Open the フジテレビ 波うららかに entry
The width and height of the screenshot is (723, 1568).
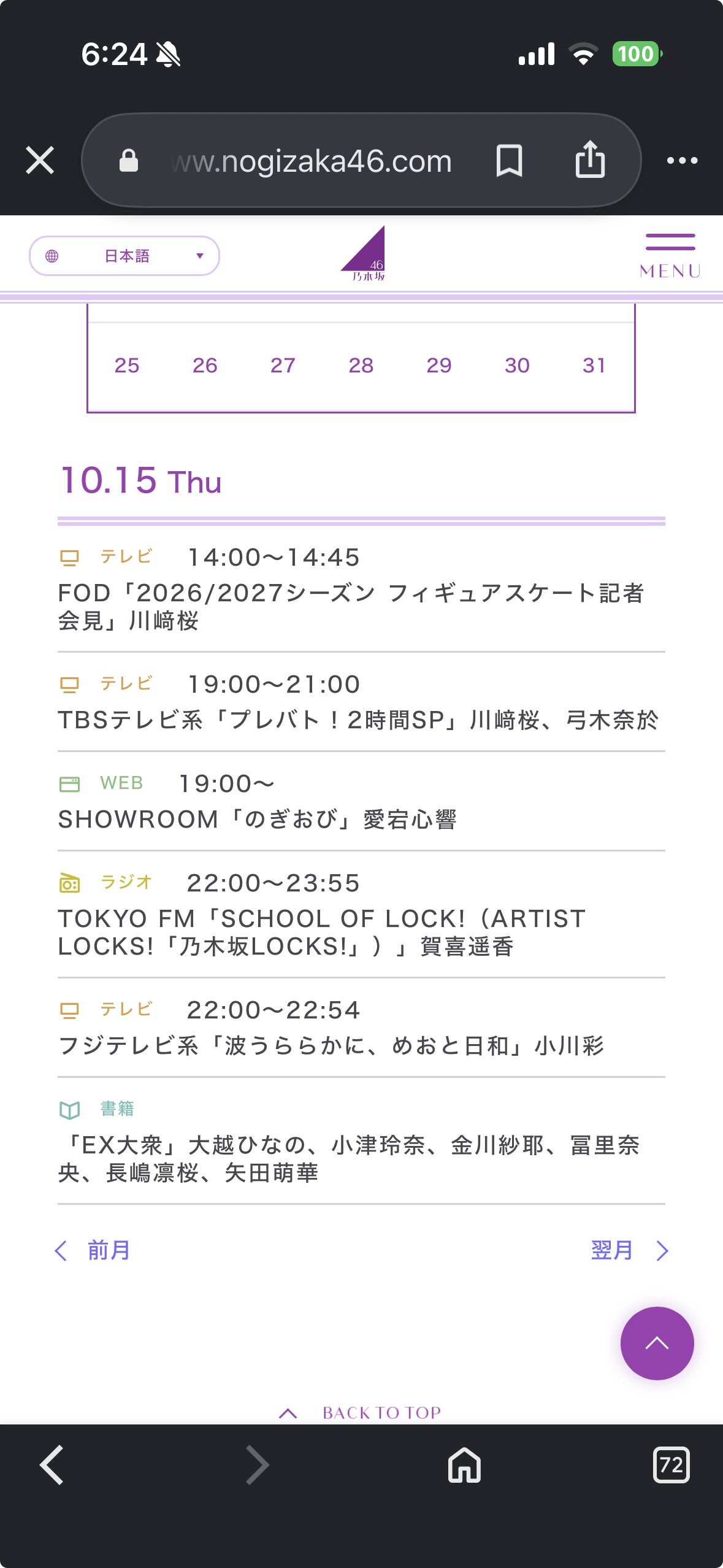[x=361, y=1028]
